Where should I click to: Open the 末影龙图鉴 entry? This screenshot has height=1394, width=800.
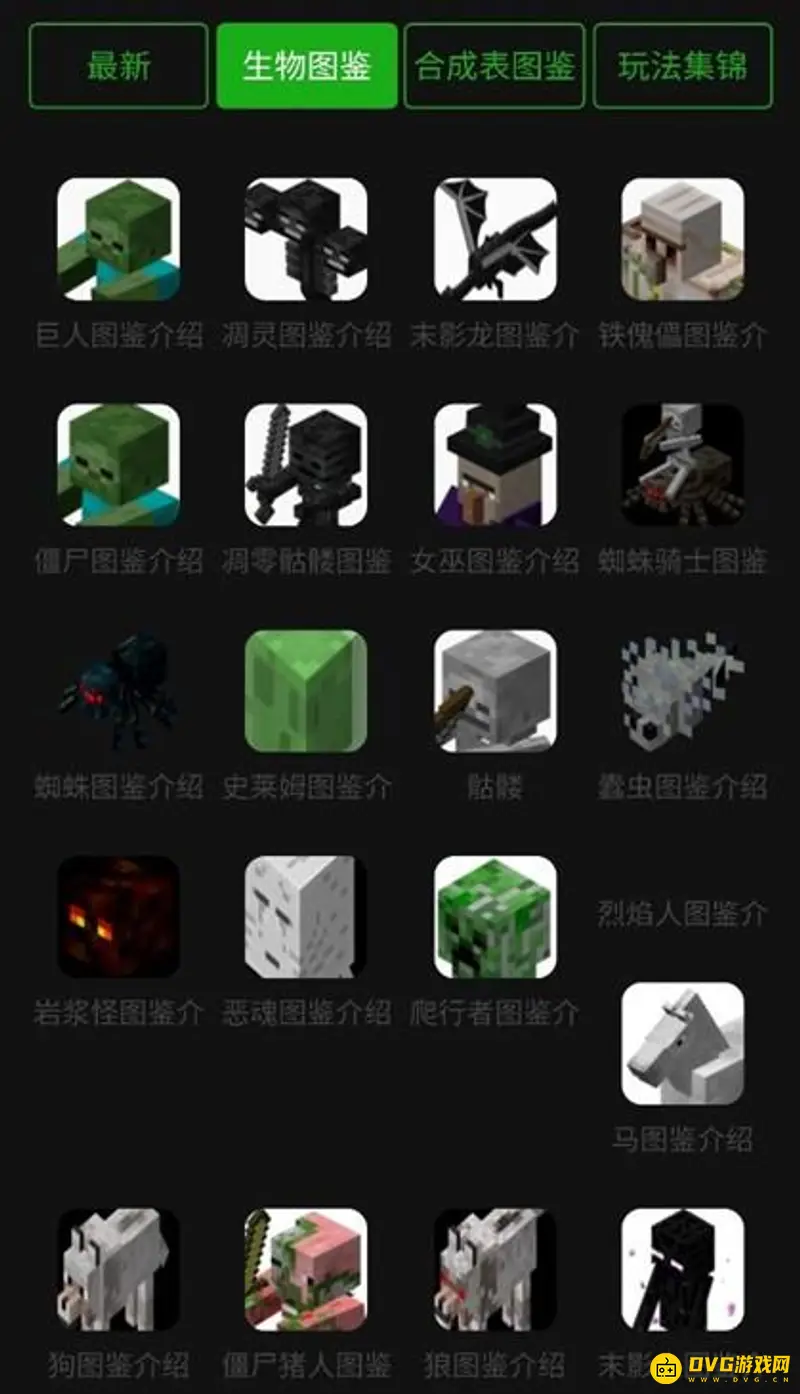coord(495,240)
